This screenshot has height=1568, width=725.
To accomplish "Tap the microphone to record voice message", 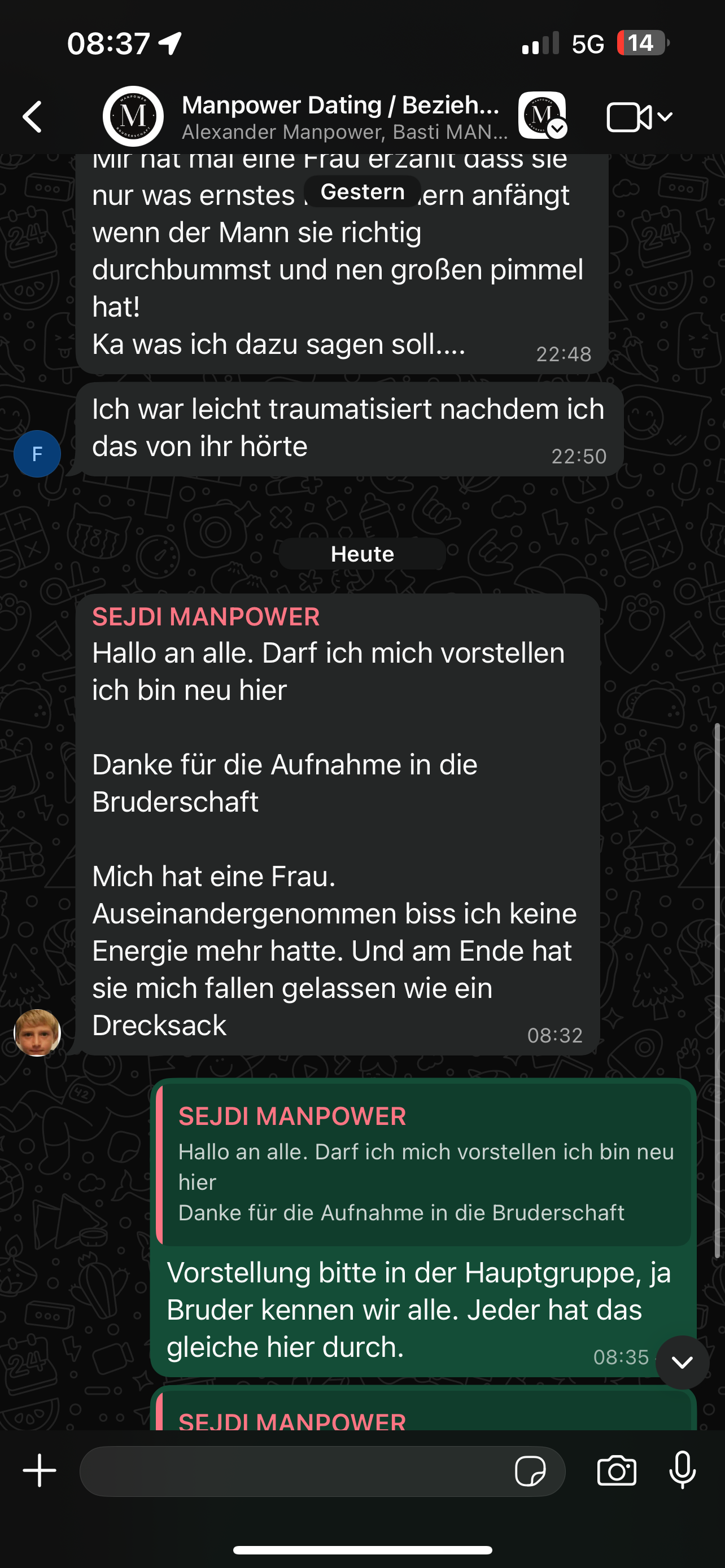I will tap(683, 1470).
